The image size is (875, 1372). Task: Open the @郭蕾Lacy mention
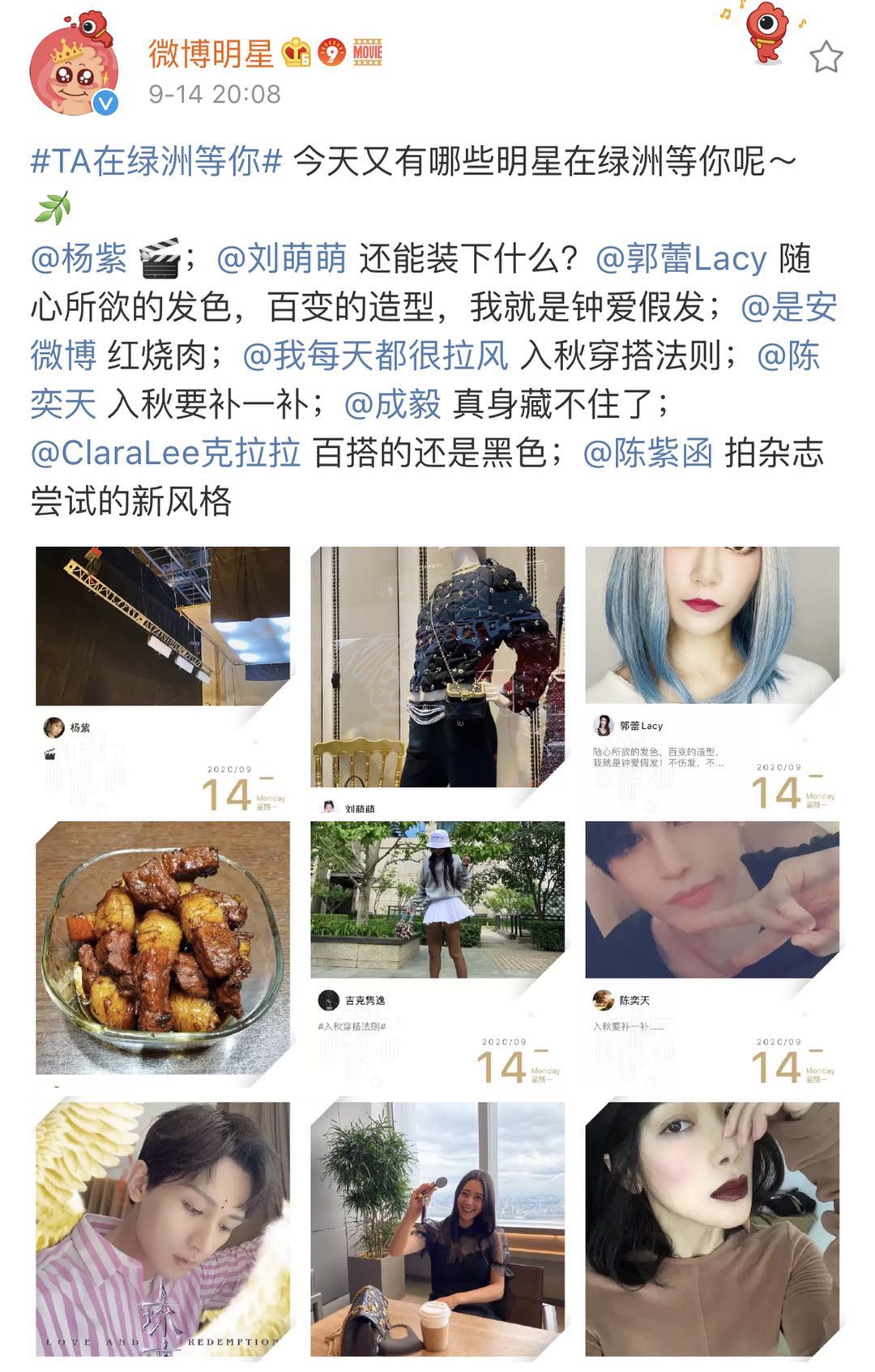pyautogui.click(x=681, y=259)
